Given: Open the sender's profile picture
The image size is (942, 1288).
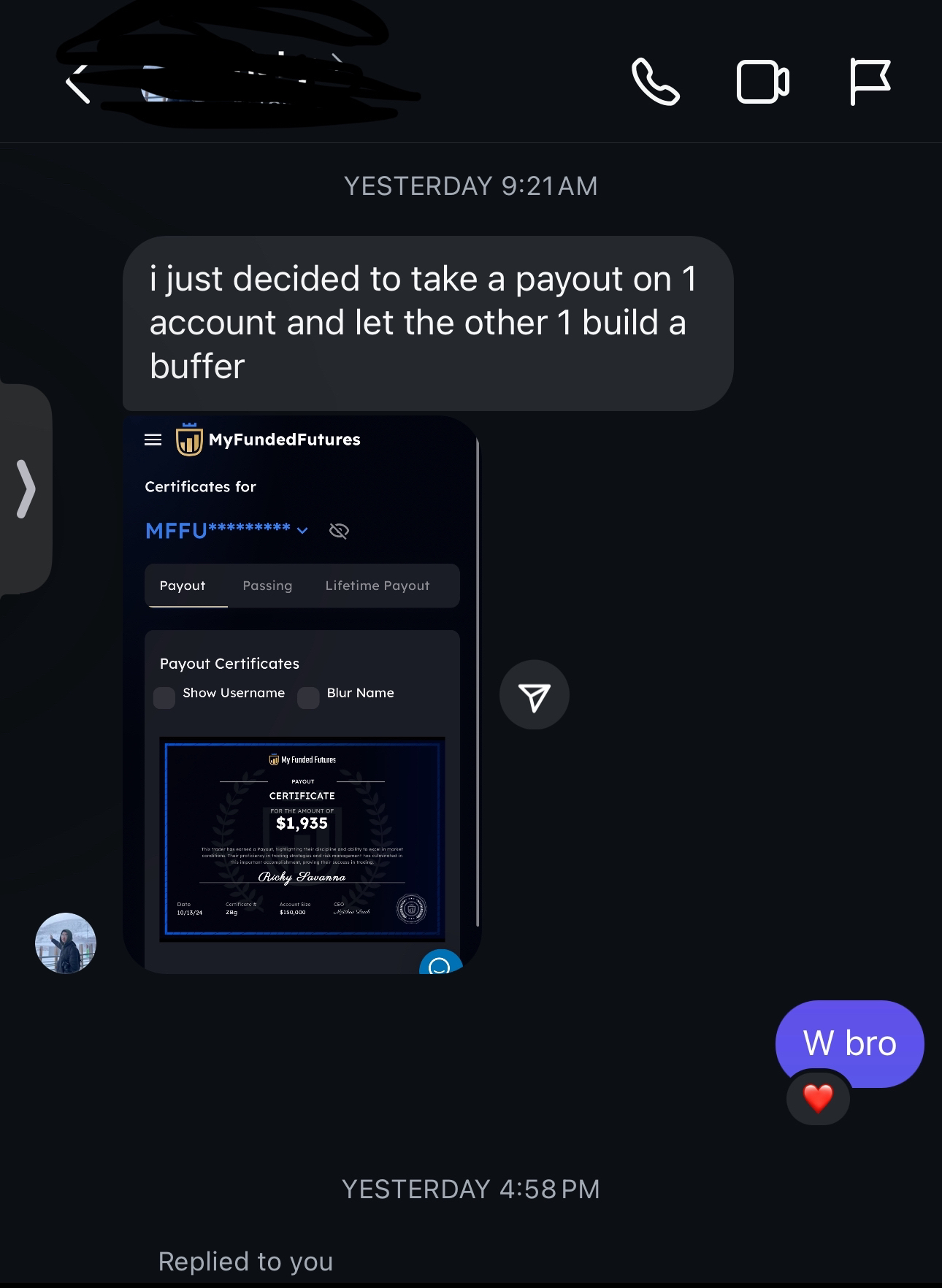Looking at the screenshot, I should coord(66,943).
